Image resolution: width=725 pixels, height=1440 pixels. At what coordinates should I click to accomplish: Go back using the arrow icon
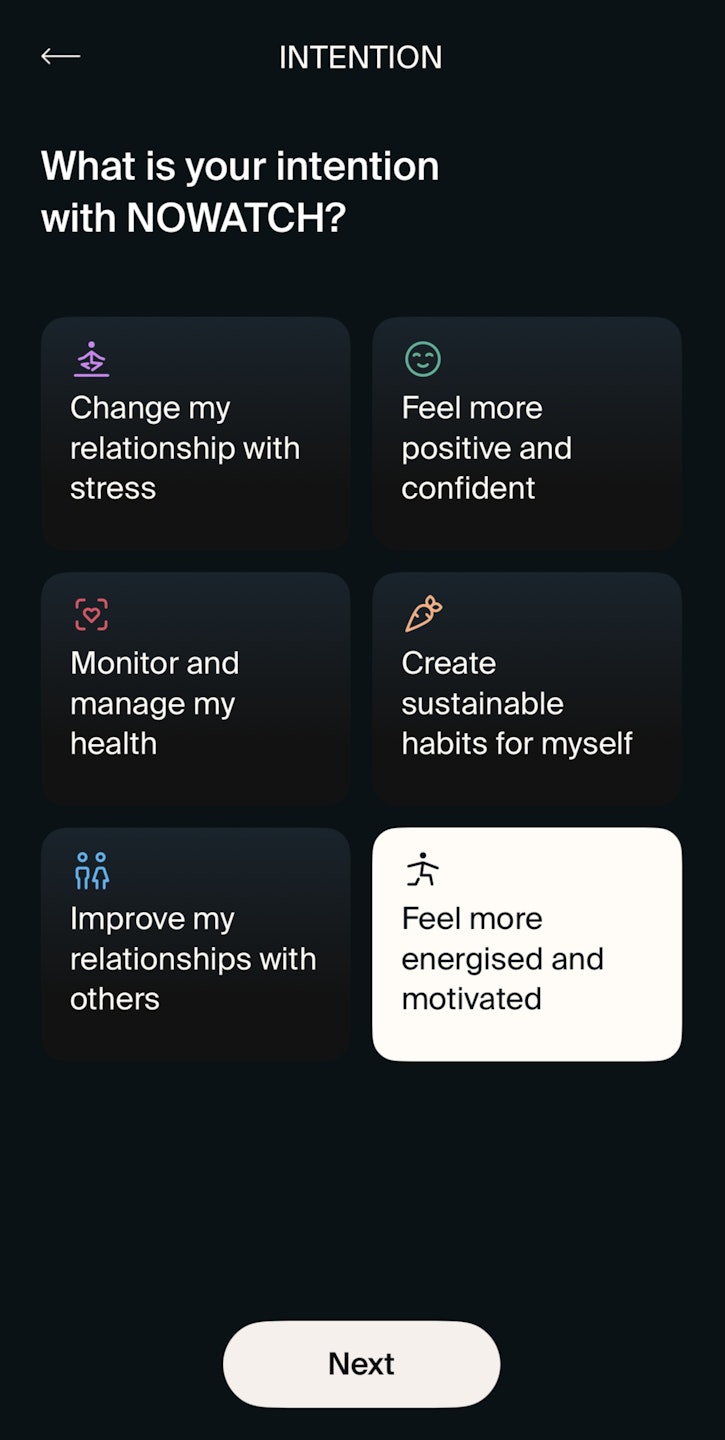60,57
